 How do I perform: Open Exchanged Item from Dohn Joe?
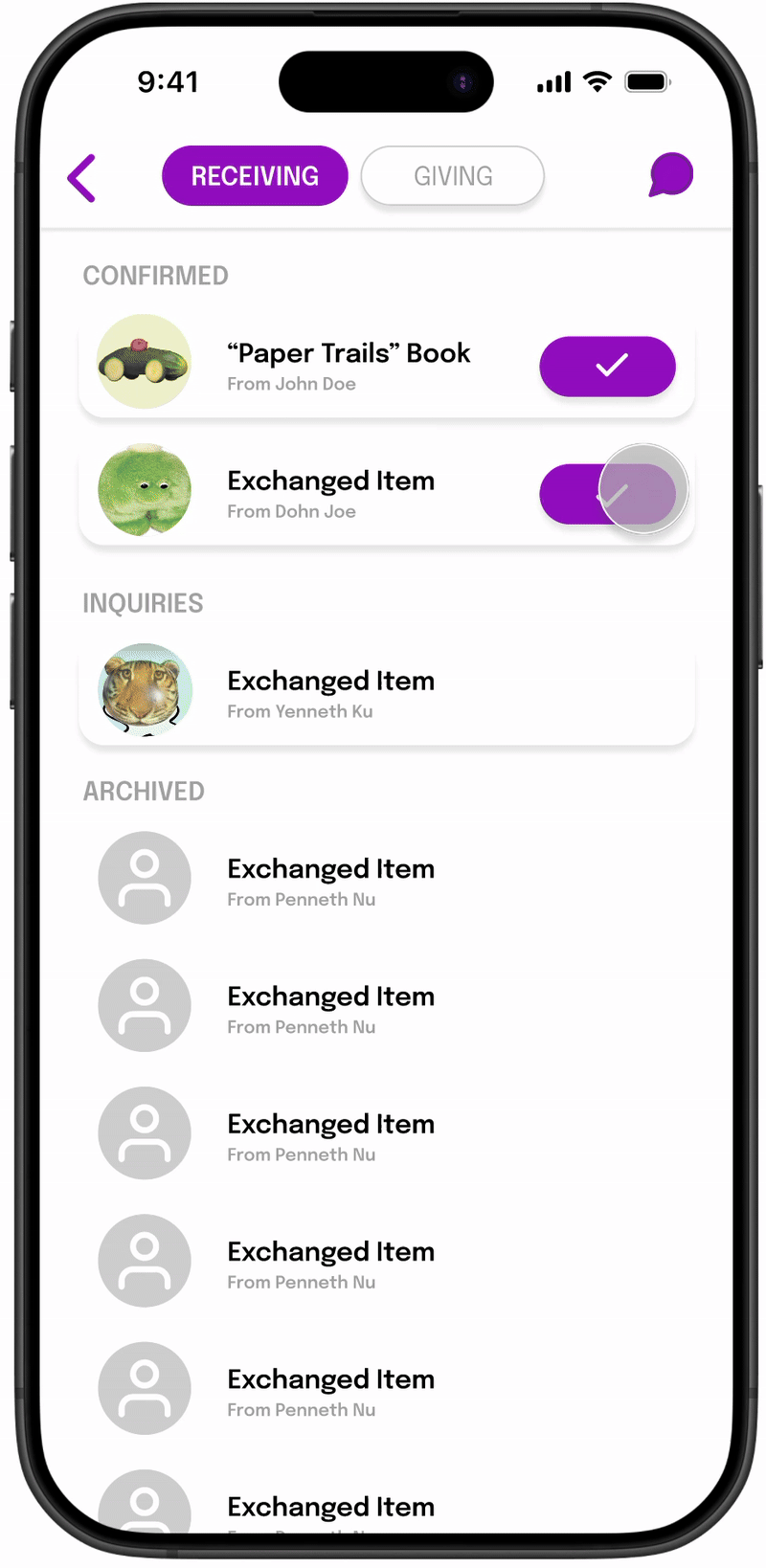point(387,494)
